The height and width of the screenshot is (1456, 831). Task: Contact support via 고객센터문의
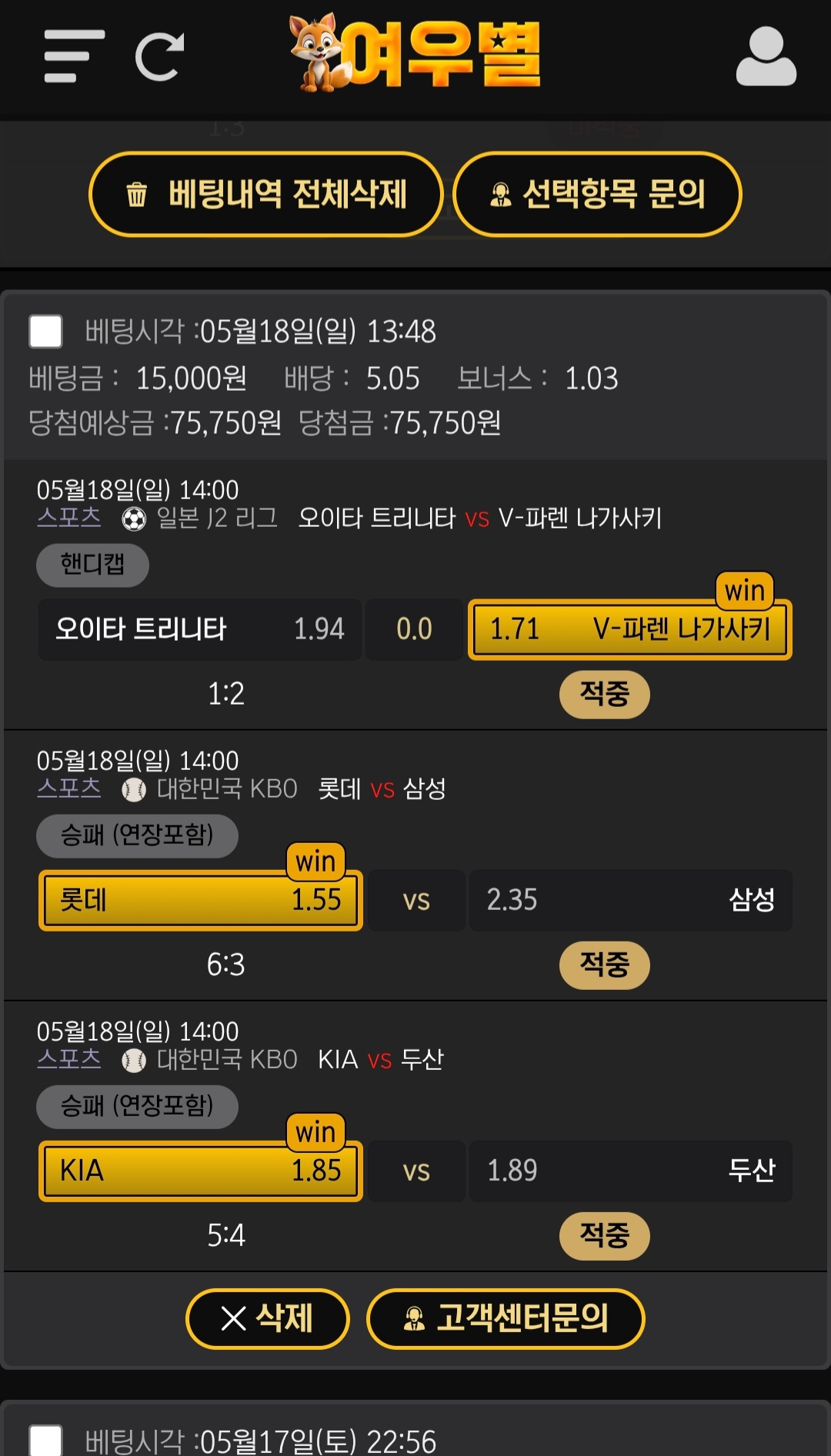[x=506, y=1318]
